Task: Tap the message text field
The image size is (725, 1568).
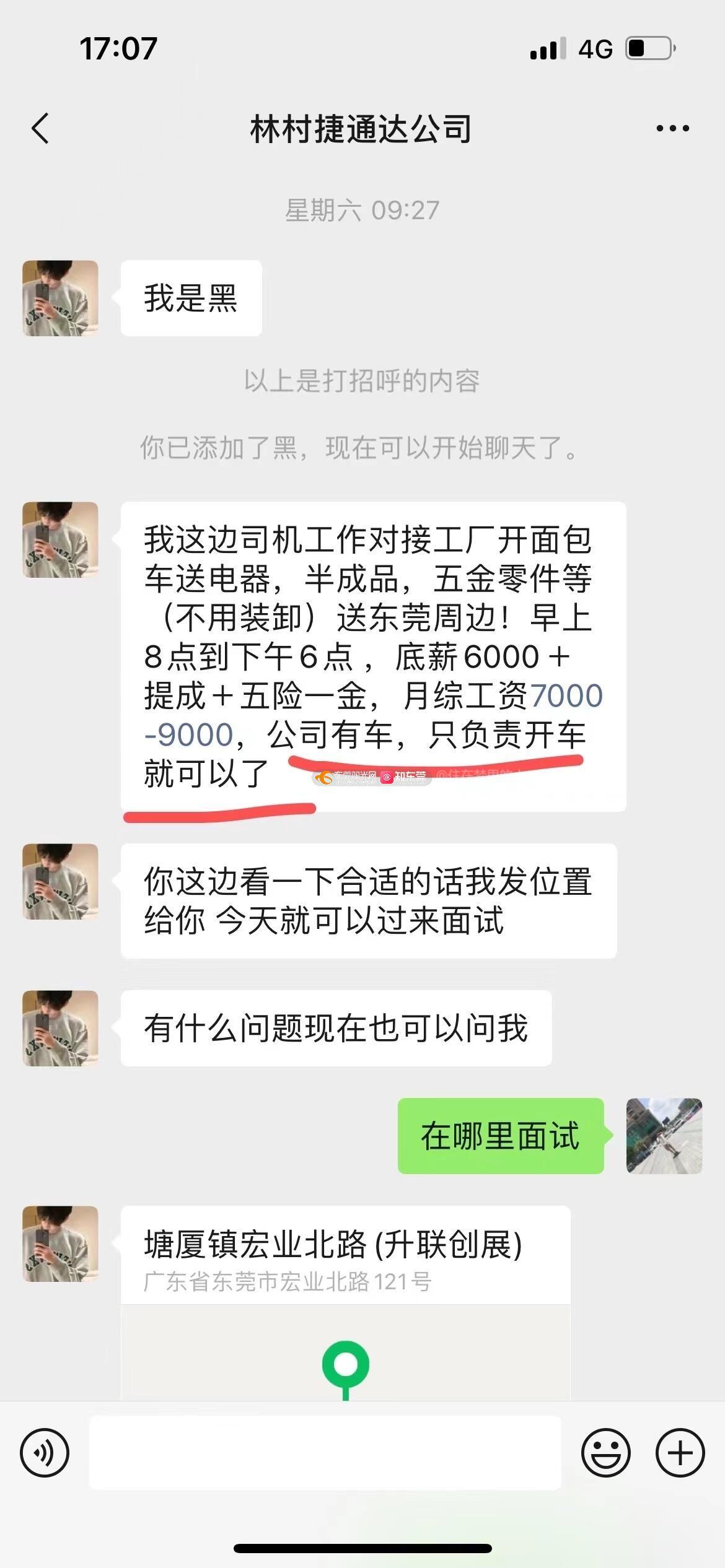Action: 325,1453
